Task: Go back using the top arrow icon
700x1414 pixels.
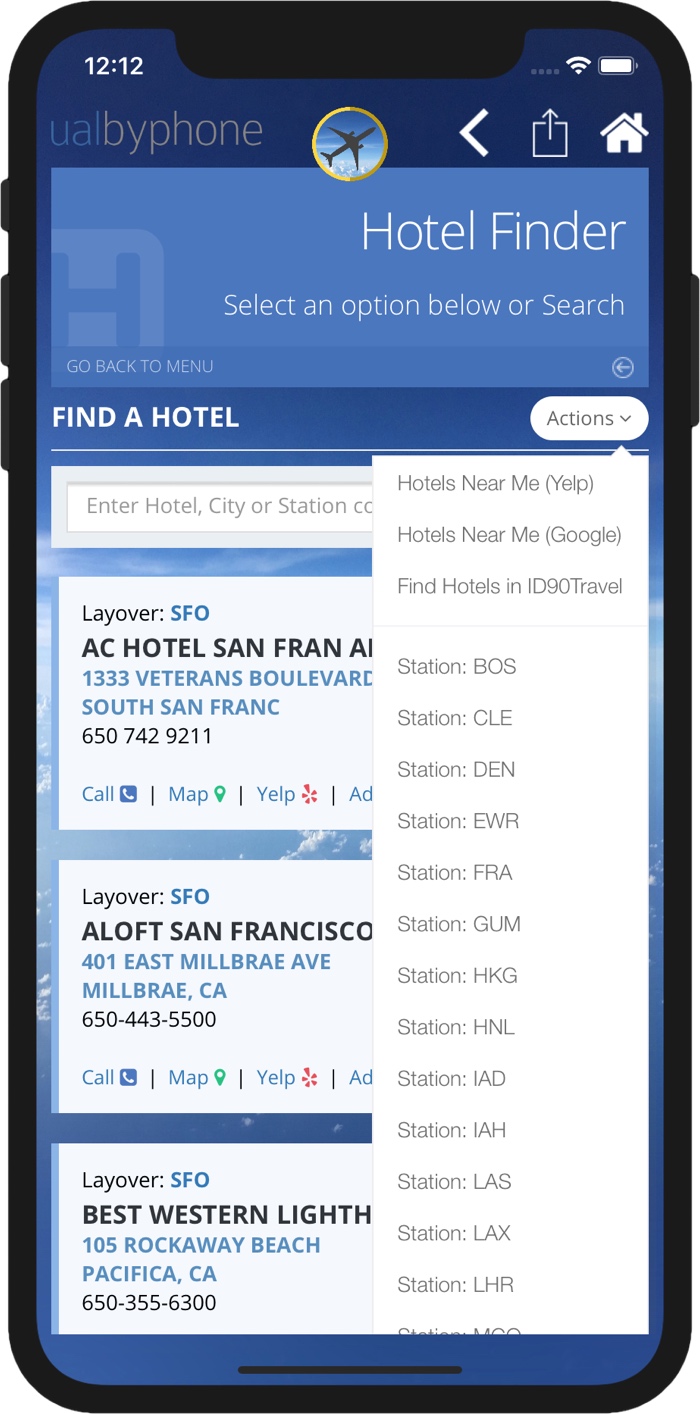Action: click(474, 133)
